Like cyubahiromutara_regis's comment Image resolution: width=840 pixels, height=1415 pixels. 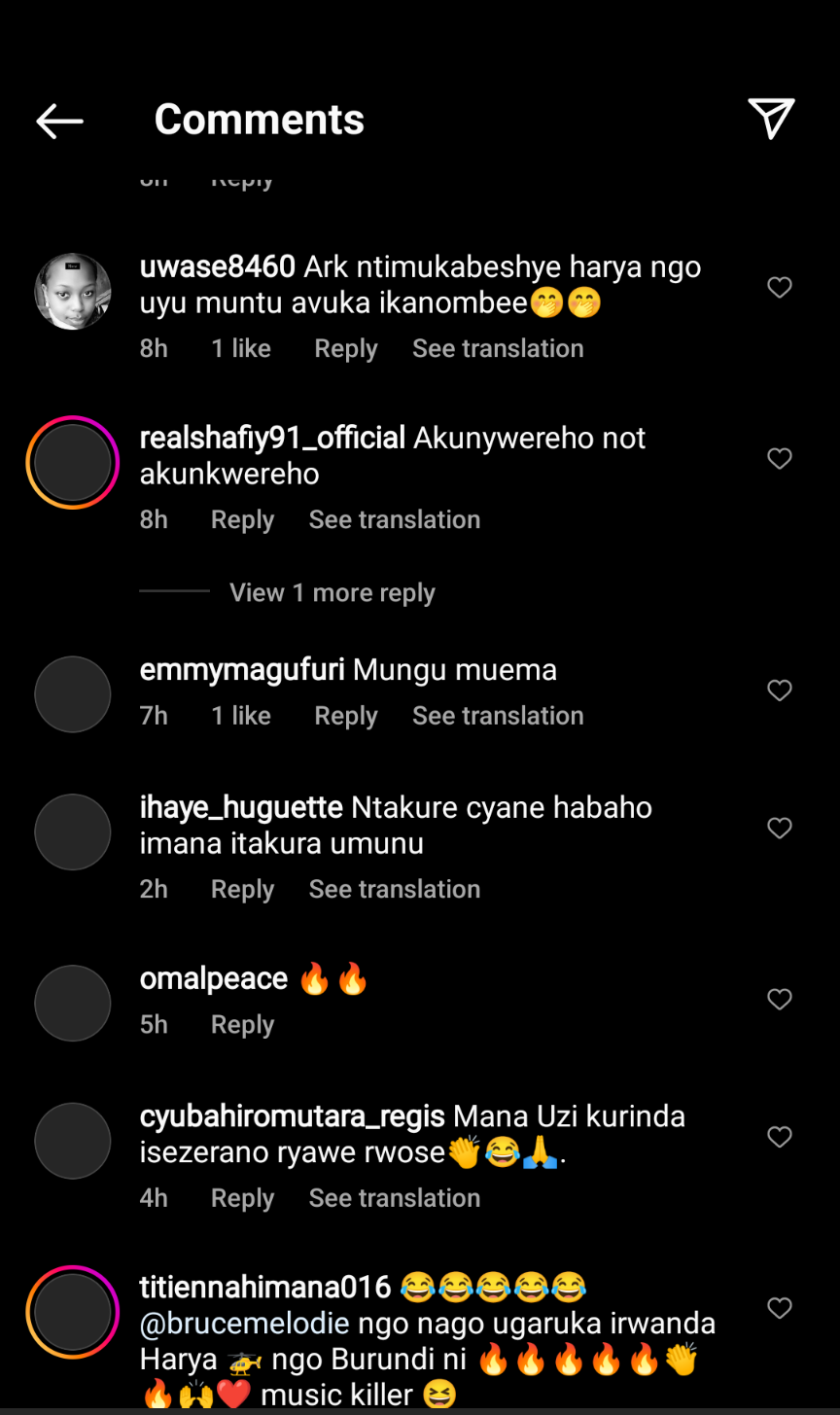(780, 1136)
